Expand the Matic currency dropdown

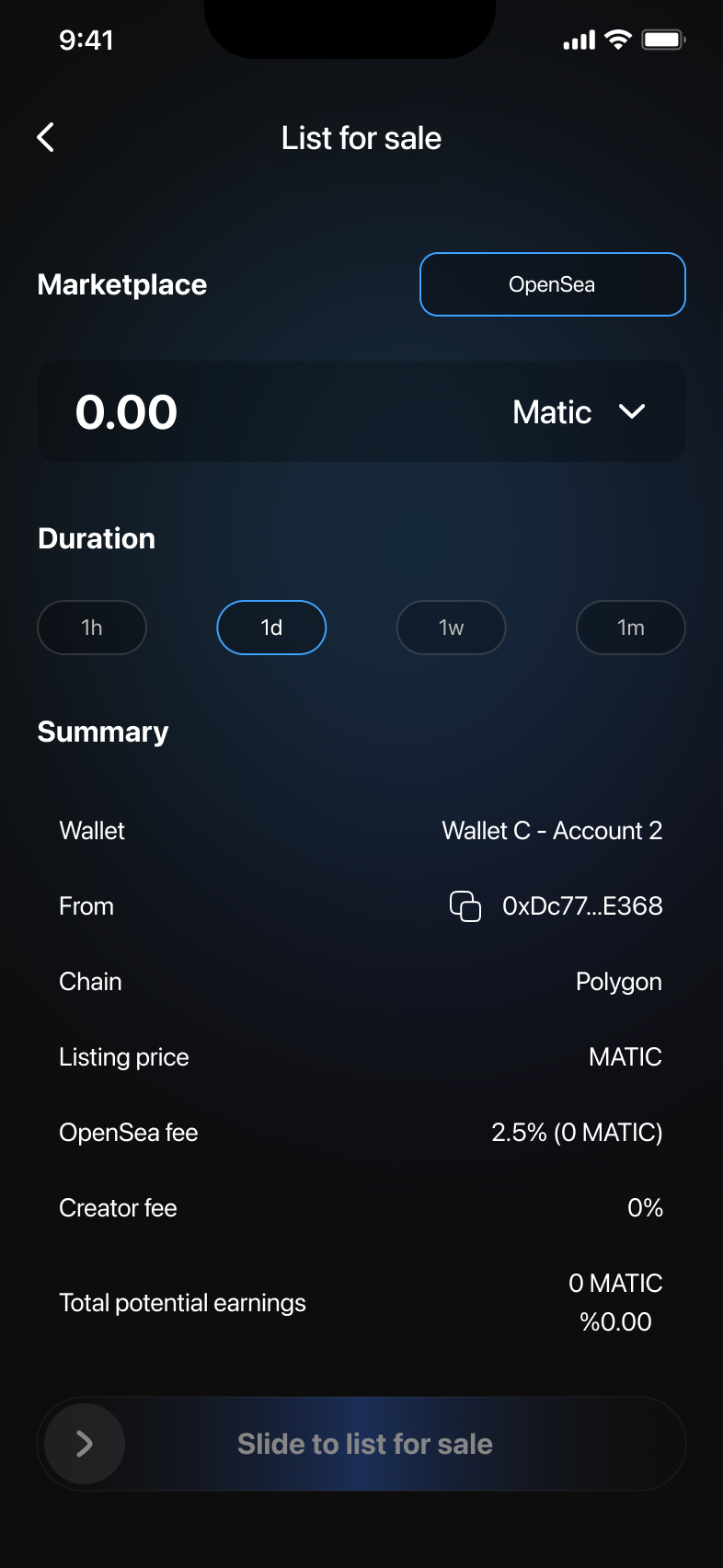(x=580, y=411)
